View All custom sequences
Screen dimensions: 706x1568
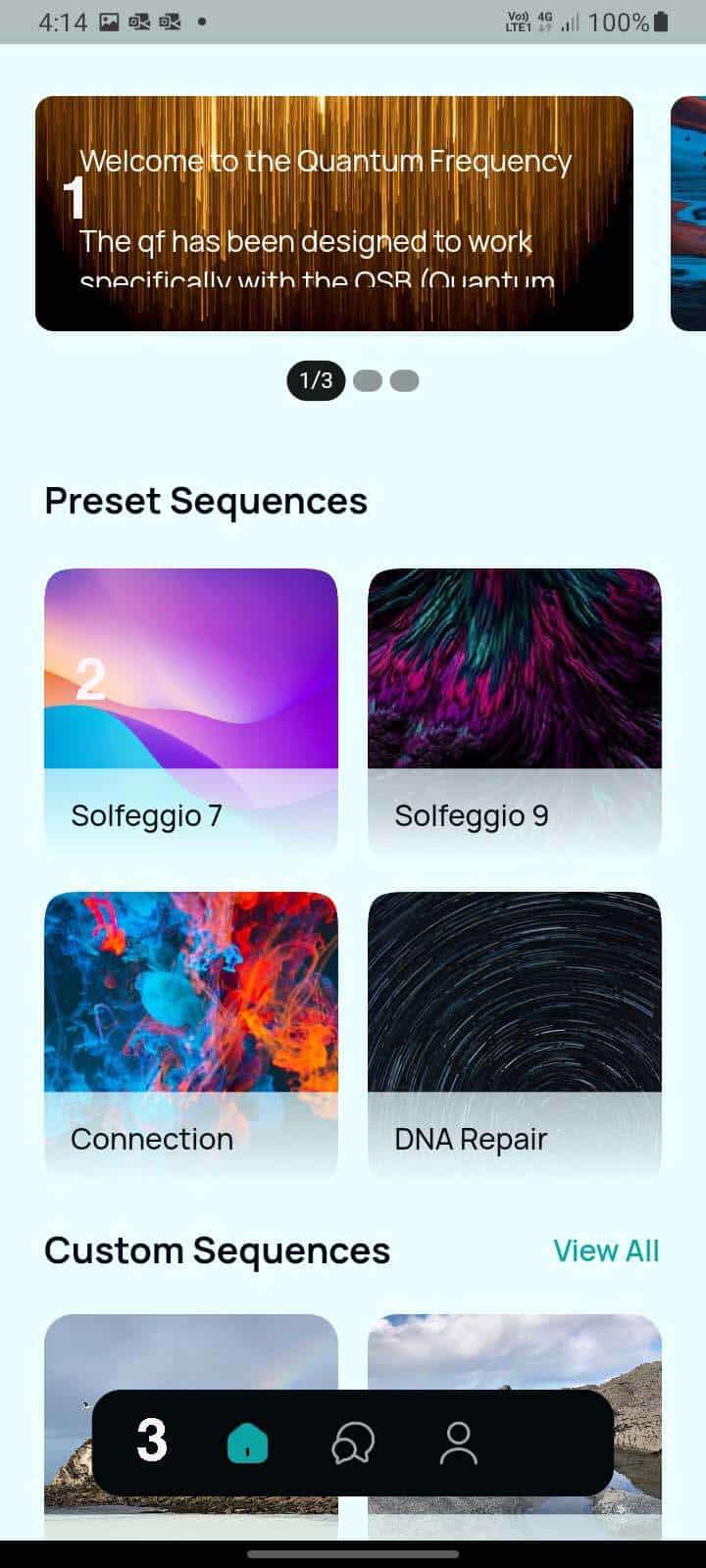606,1250
